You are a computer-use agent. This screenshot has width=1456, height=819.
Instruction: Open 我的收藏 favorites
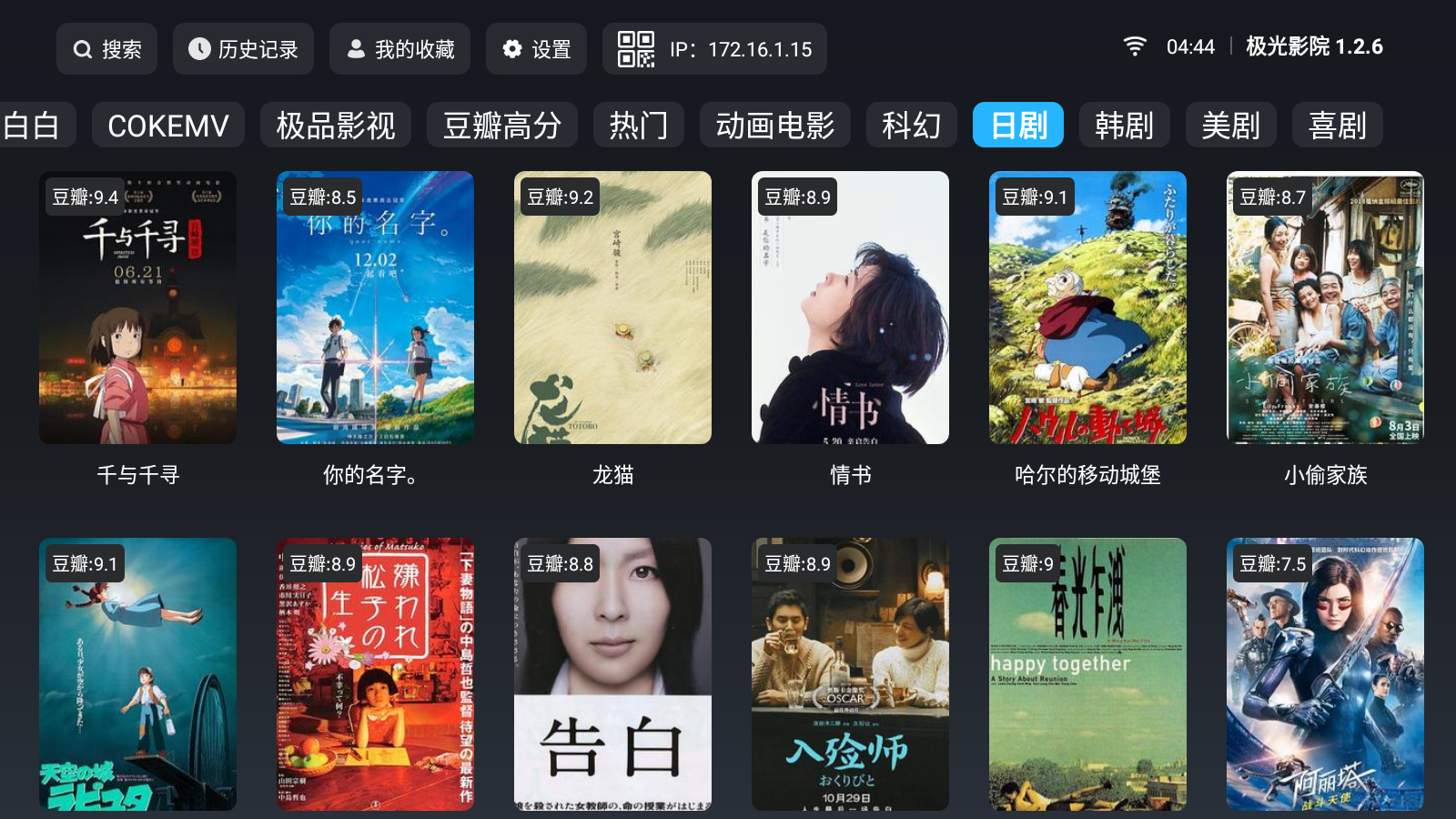pos(399,49)
